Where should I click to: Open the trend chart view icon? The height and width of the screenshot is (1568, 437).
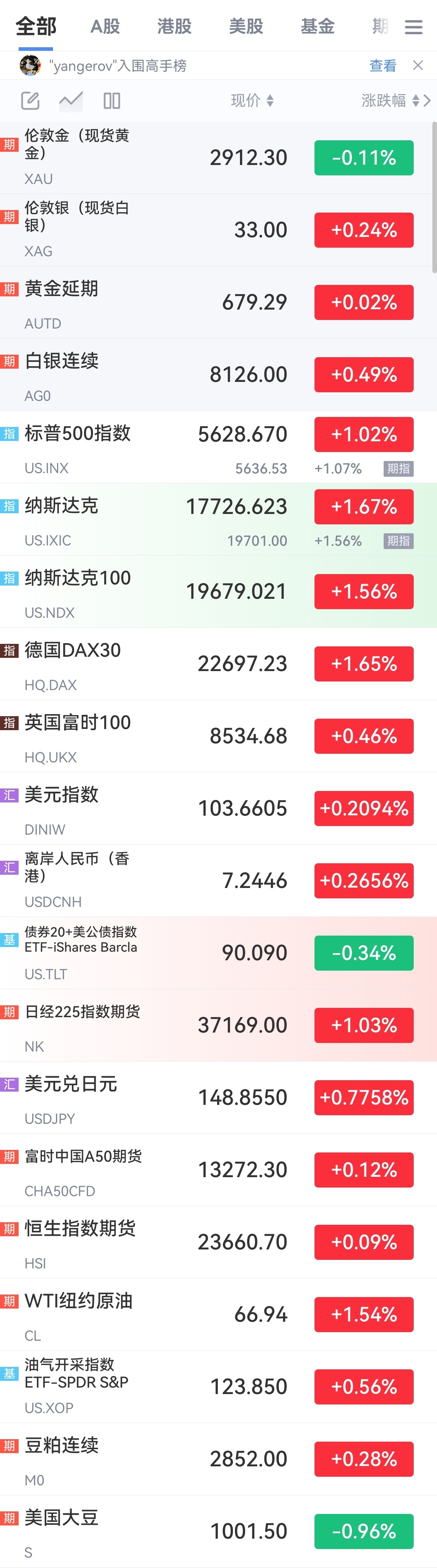tap(71, 101)
